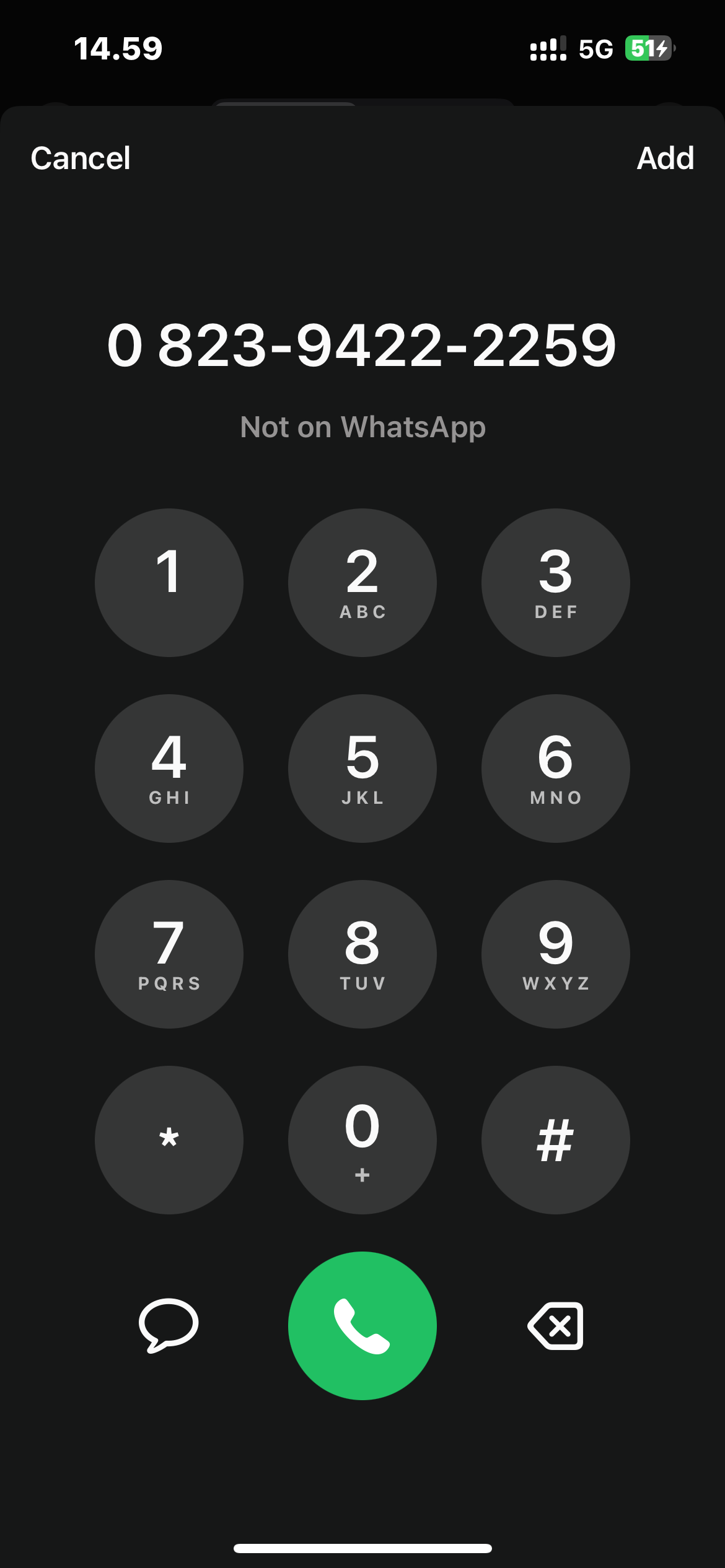Dial digit 0 on the keypad
This screenshot has width=725, height=1568.
pyautogui.click(x=362, y=1140)
